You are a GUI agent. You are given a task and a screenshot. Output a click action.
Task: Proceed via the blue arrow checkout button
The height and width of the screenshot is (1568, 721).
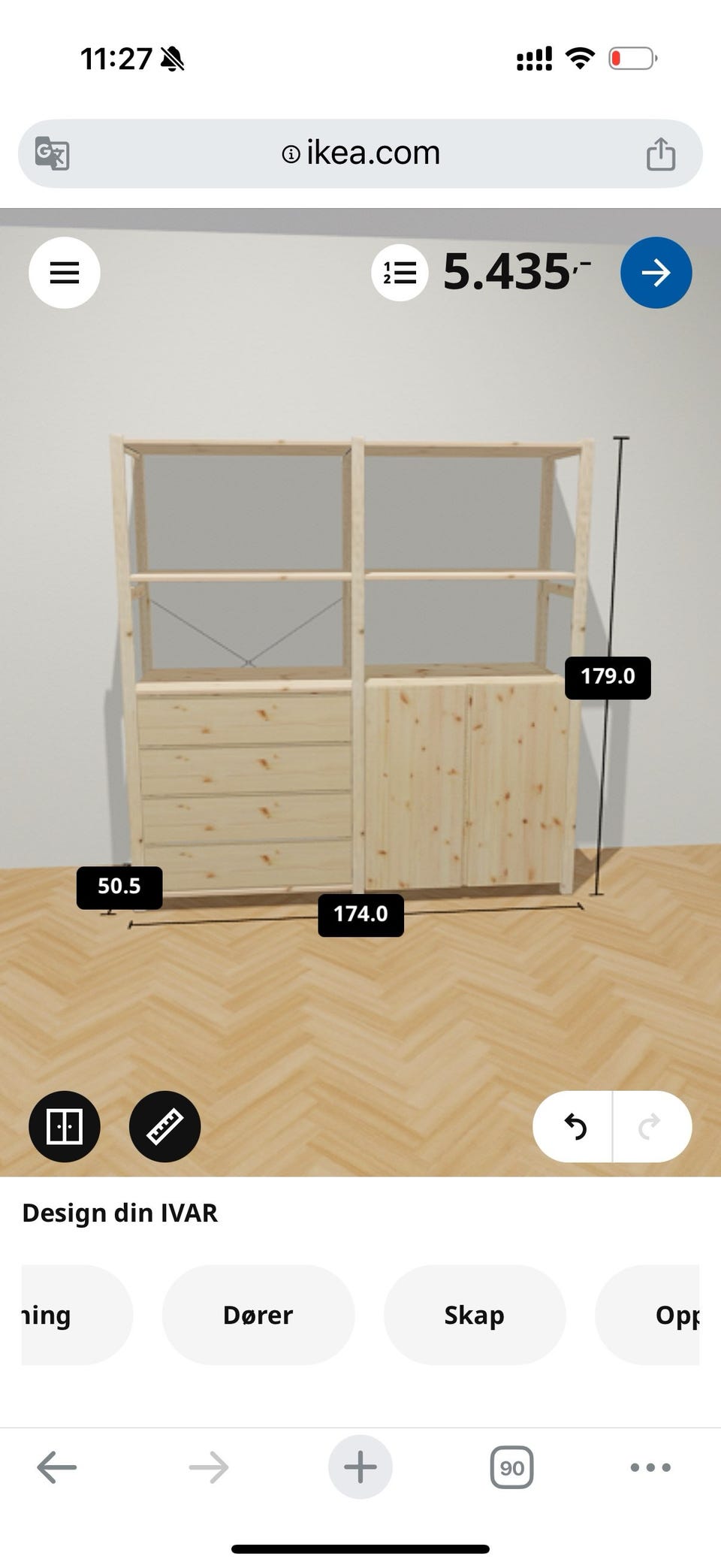coord(656,273)
